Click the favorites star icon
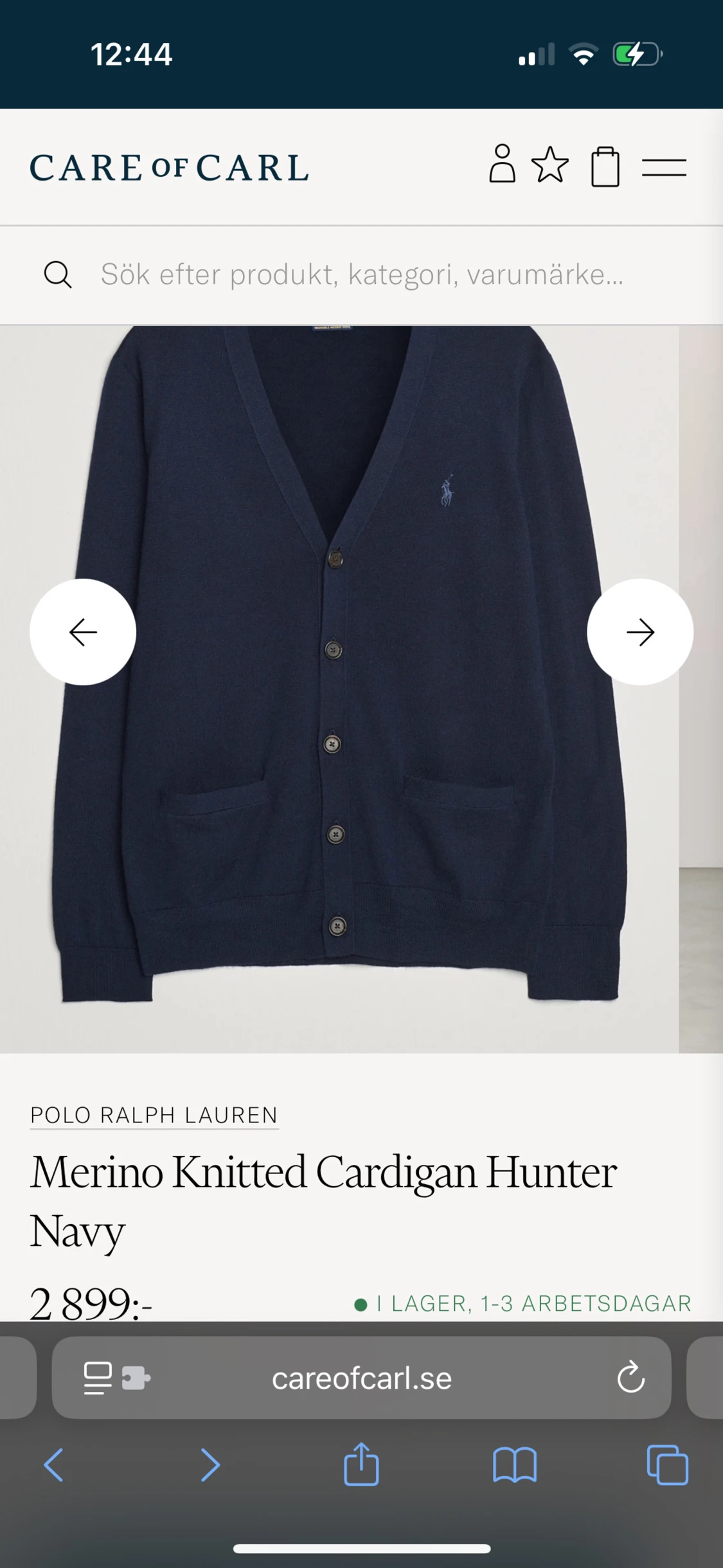 pyautogui.click(x=551, y=167)
